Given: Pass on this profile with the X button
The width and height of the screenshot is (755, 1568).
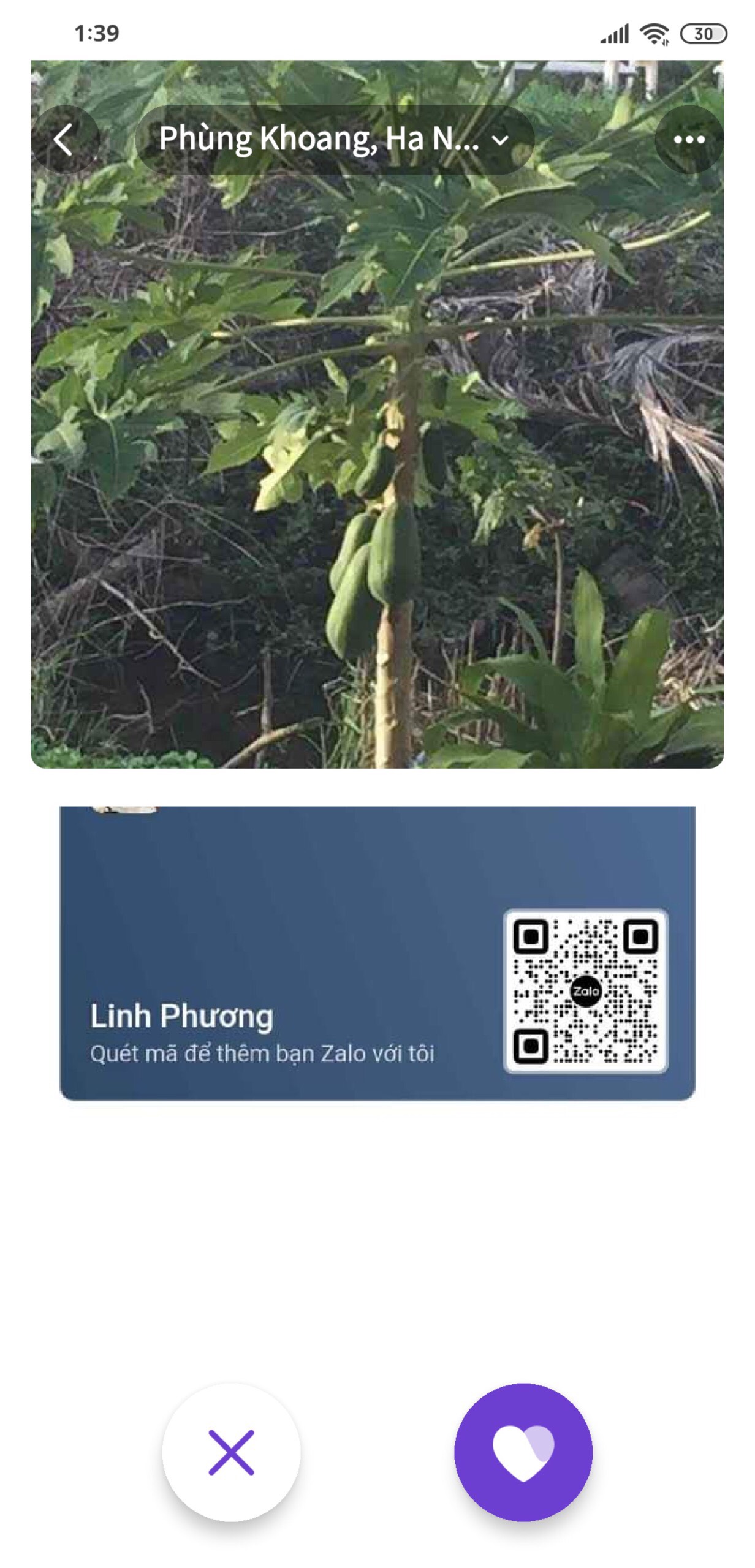Looking at the screenshot, I should click(x=231, y=1452).
